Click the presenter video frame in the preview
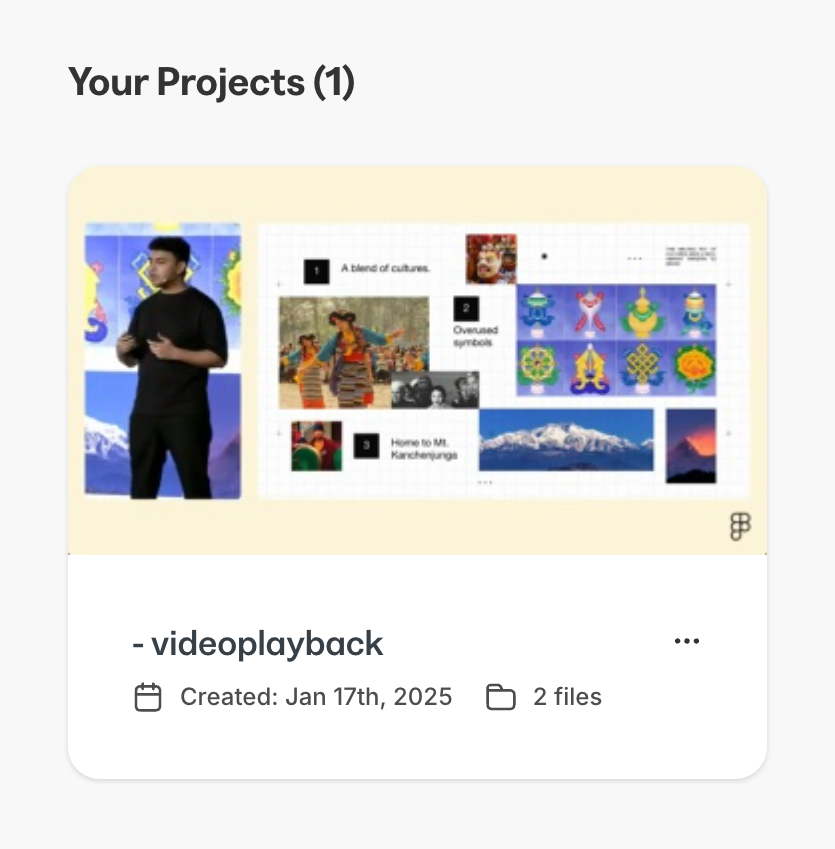Screen dimensions: 835x849 coord(162,360)
